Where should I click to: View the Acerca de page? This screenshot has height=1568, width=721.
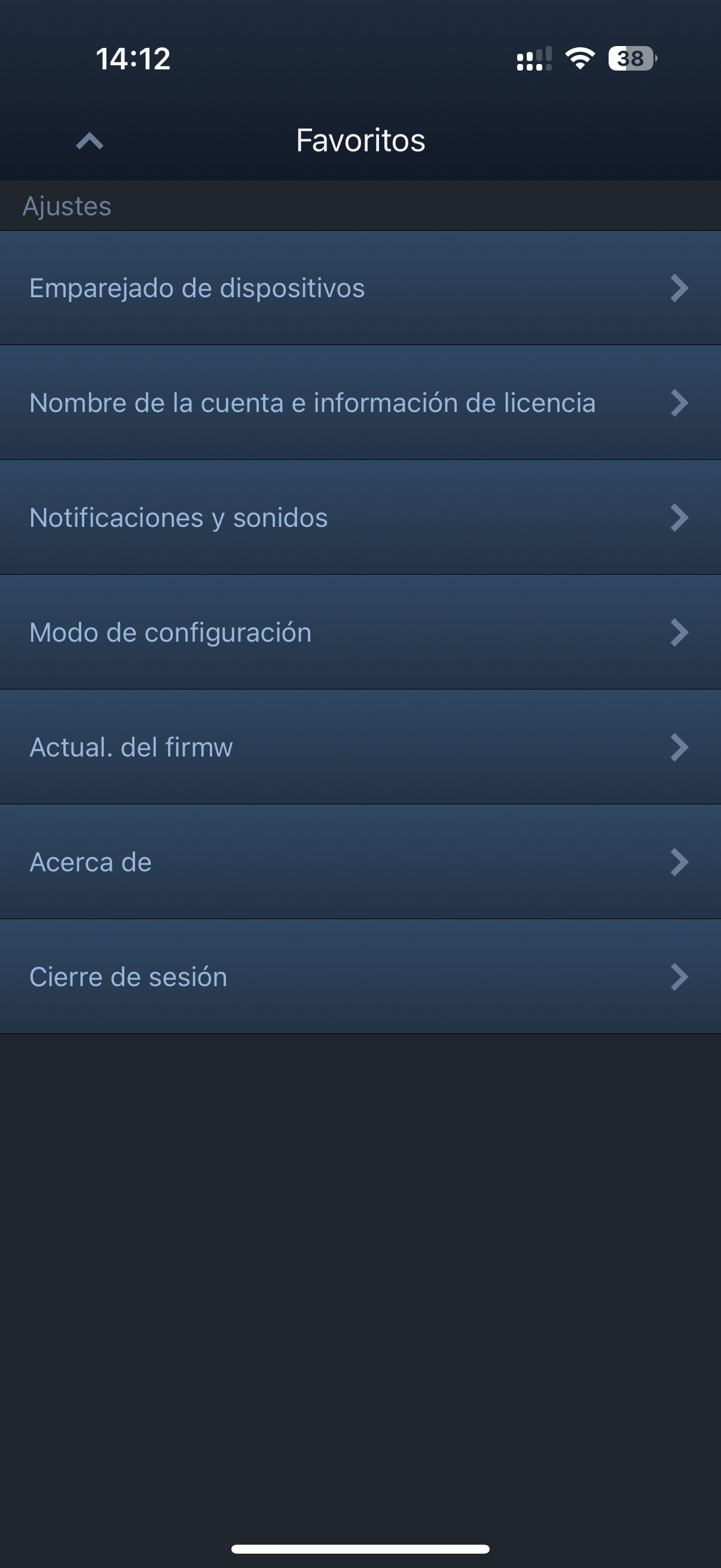coord(360,862)
